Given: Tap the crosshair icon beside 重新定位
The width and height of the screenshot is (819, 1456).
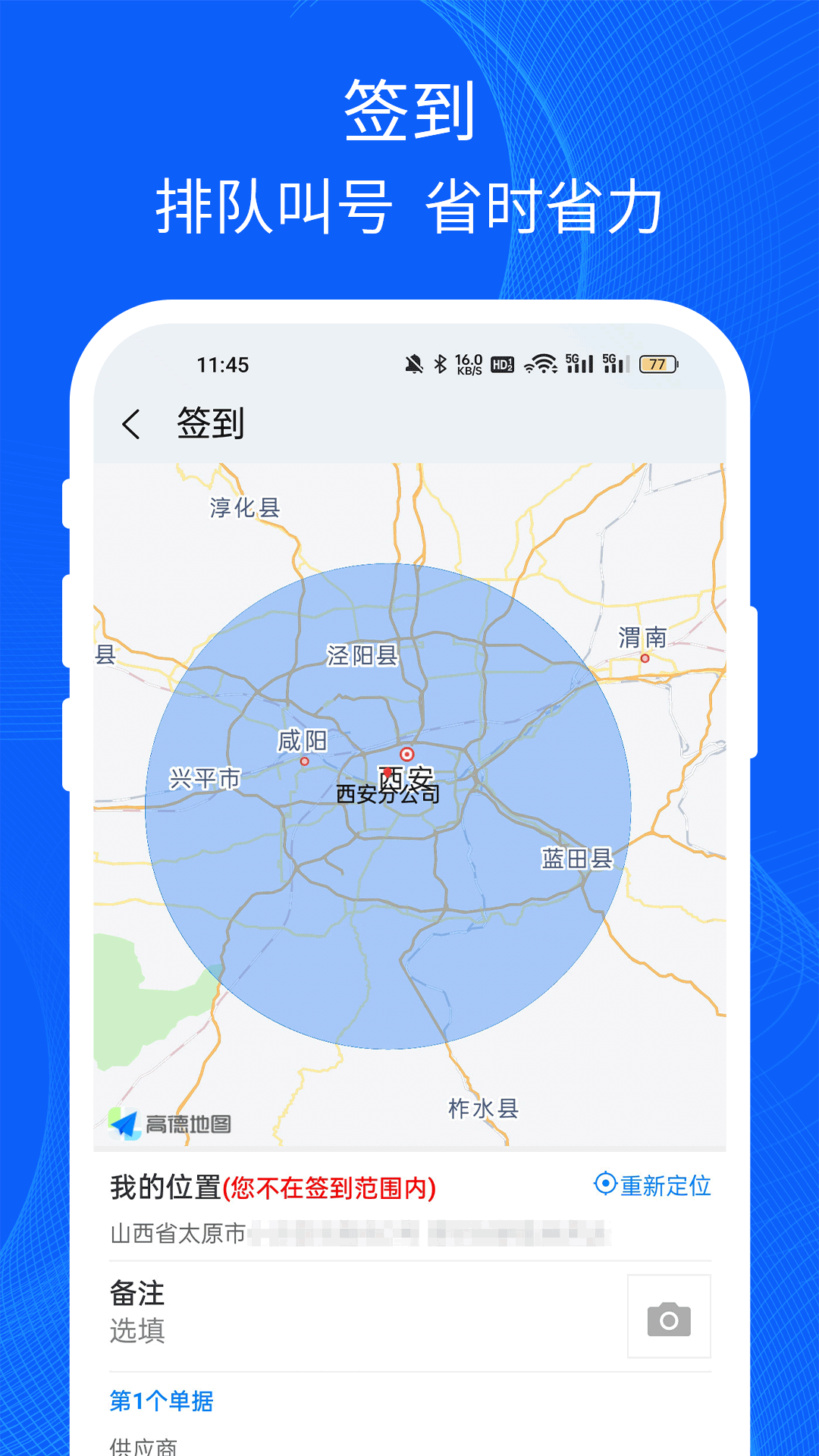Looking at the screenshot, I should [604, 1185].
